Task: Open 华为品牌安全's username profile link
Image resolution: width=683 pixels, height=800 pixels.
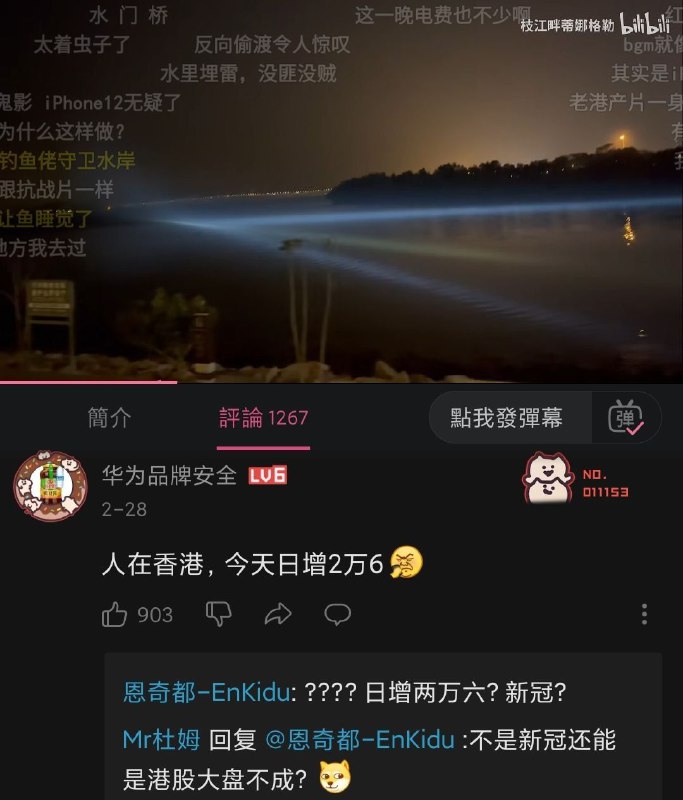Action: [169, 475]
